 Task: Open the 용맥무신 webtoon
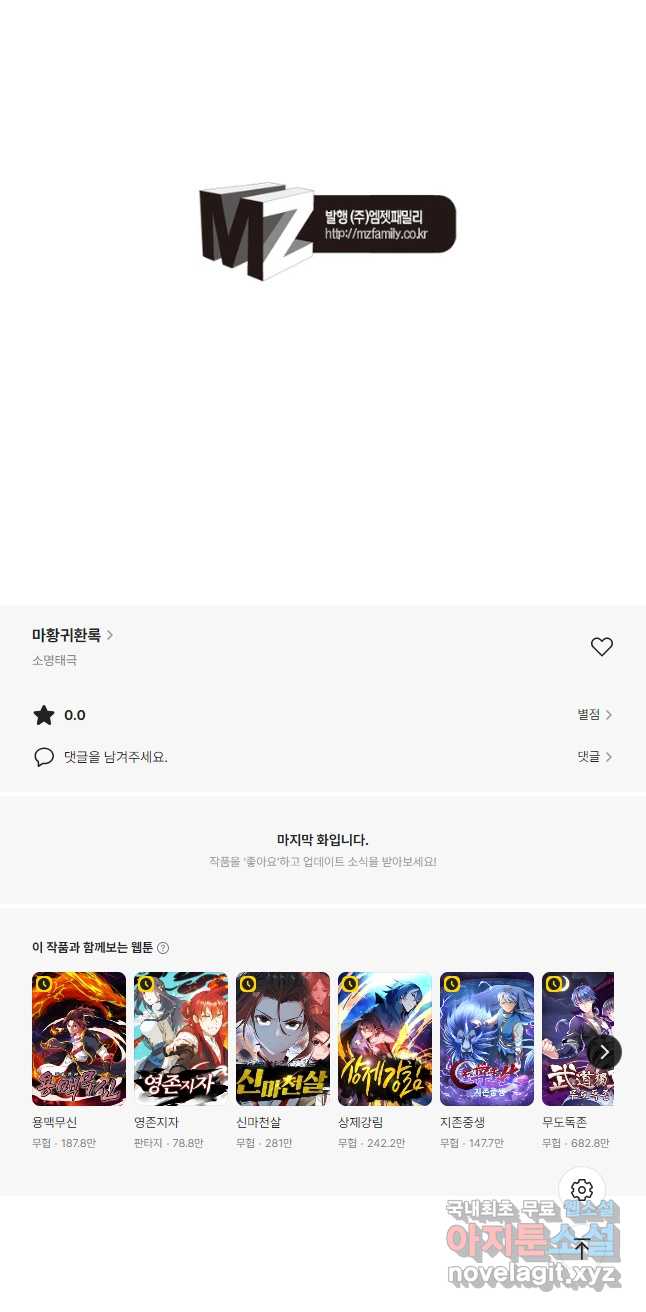[79, 1038]
